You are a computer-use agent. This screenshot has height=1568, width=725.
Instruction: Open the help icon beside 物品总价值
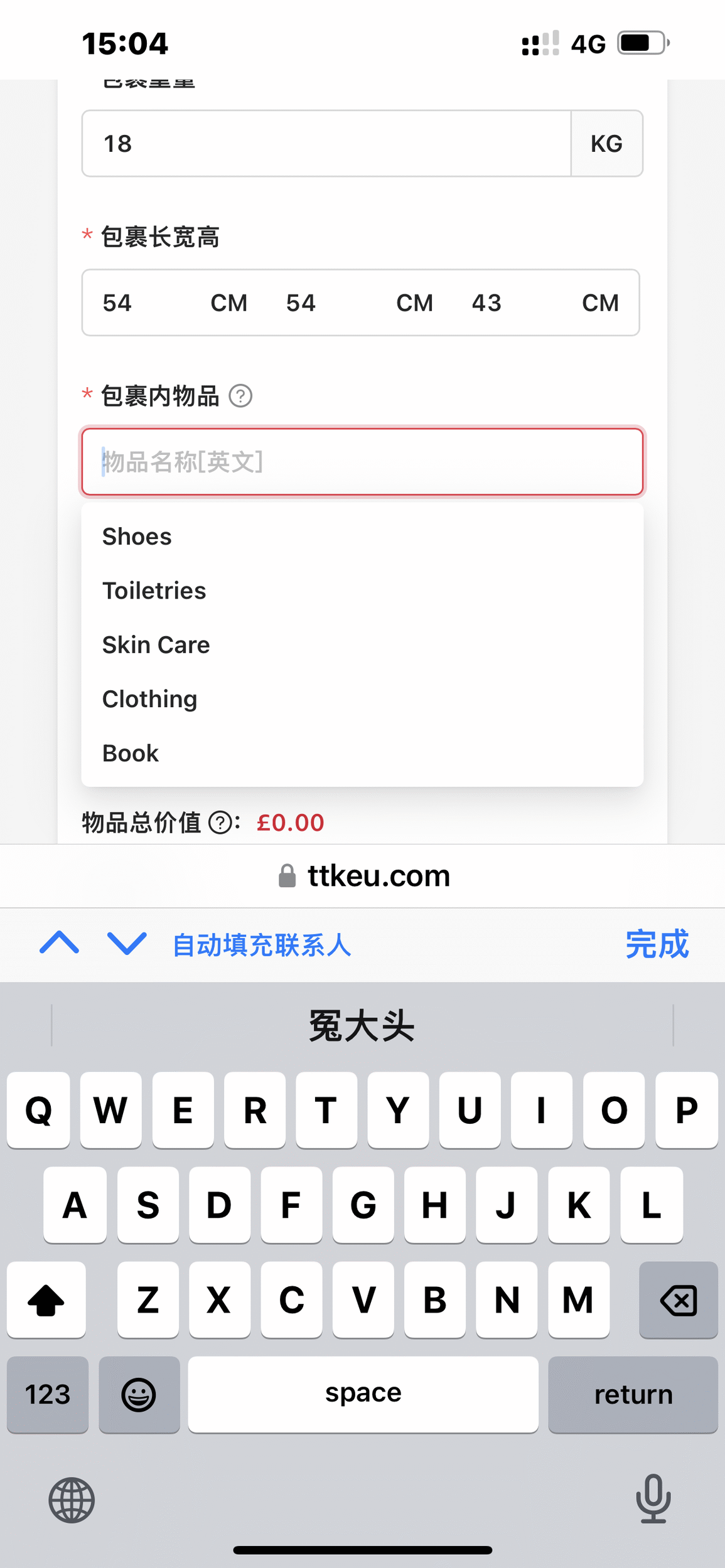[x=220, y=823]
